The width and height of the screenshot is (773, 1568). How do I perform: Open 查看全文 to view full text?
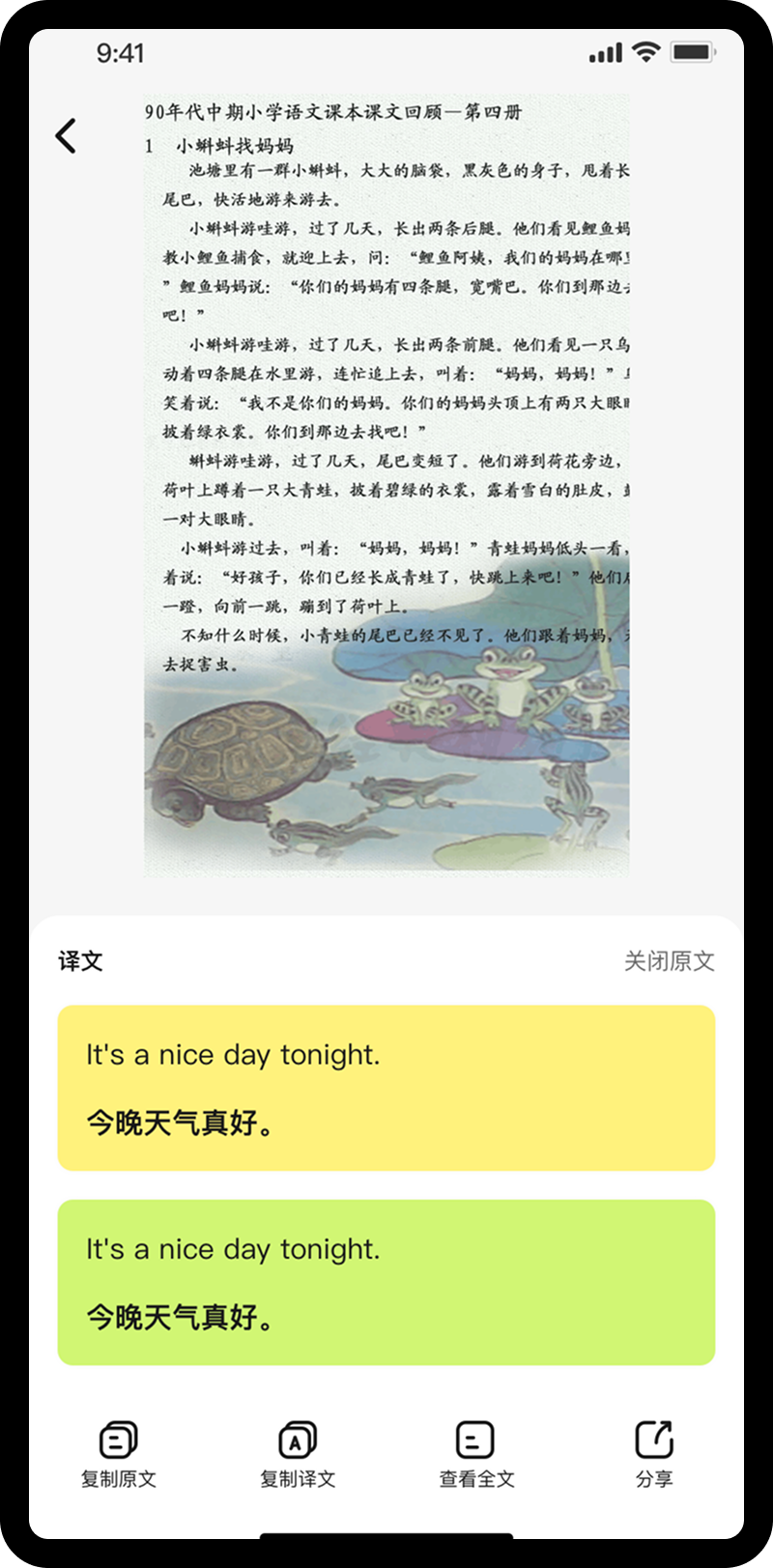point(475,1453)
